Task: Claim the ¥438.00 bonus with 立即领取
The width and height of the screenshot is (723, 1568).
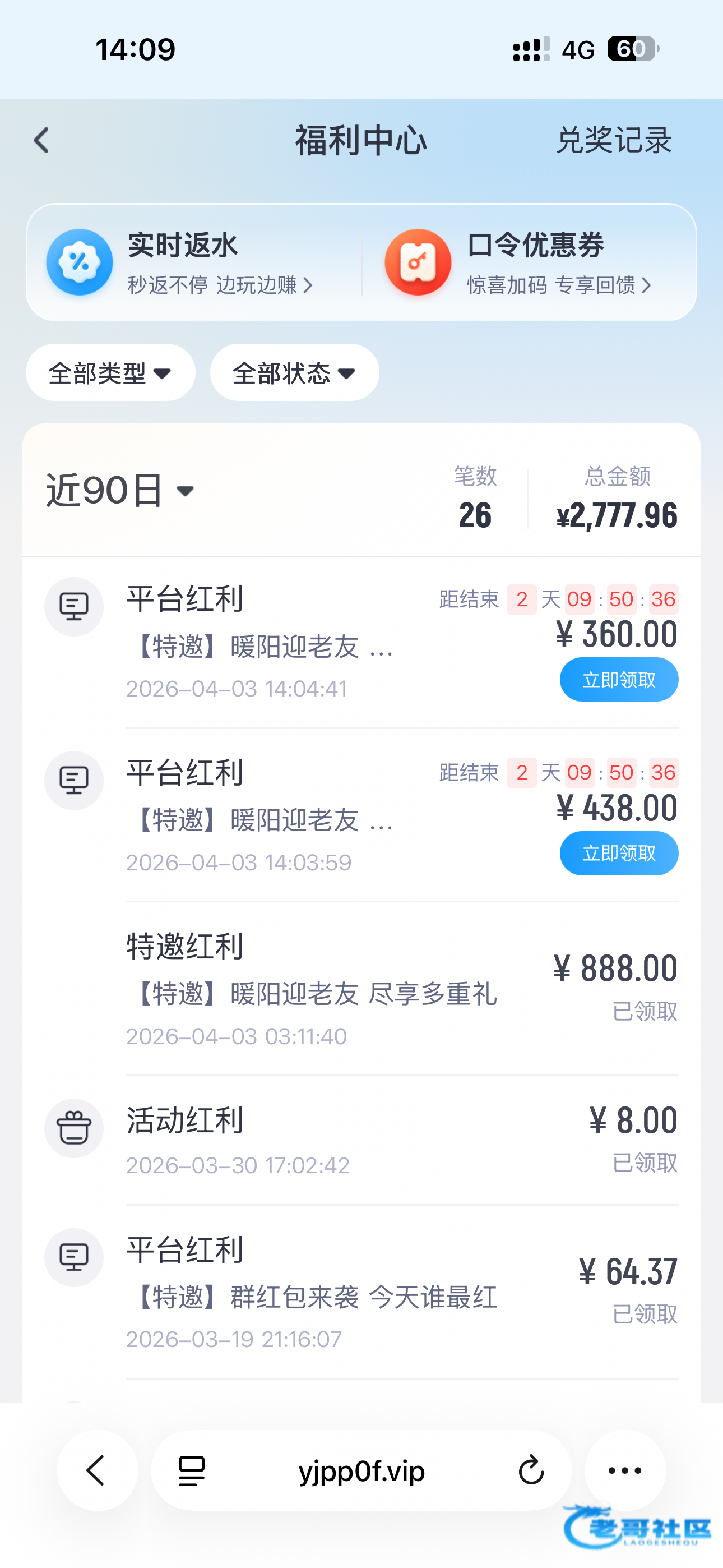Action: click(x=618, y=854)
